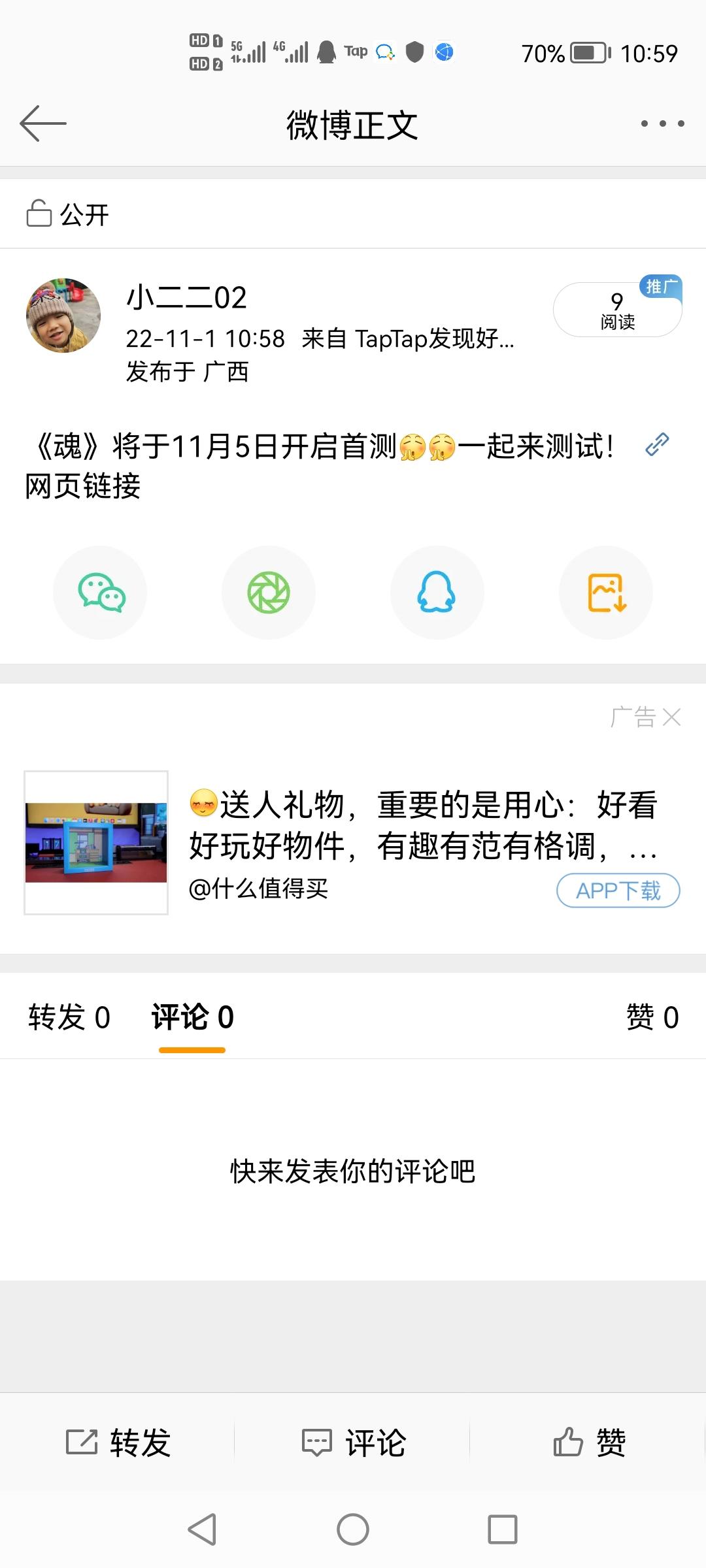This screenshot has height=1568, width=706.
Task: Repost using the bottom 转发 button
Action: (x=118, y=1442)
